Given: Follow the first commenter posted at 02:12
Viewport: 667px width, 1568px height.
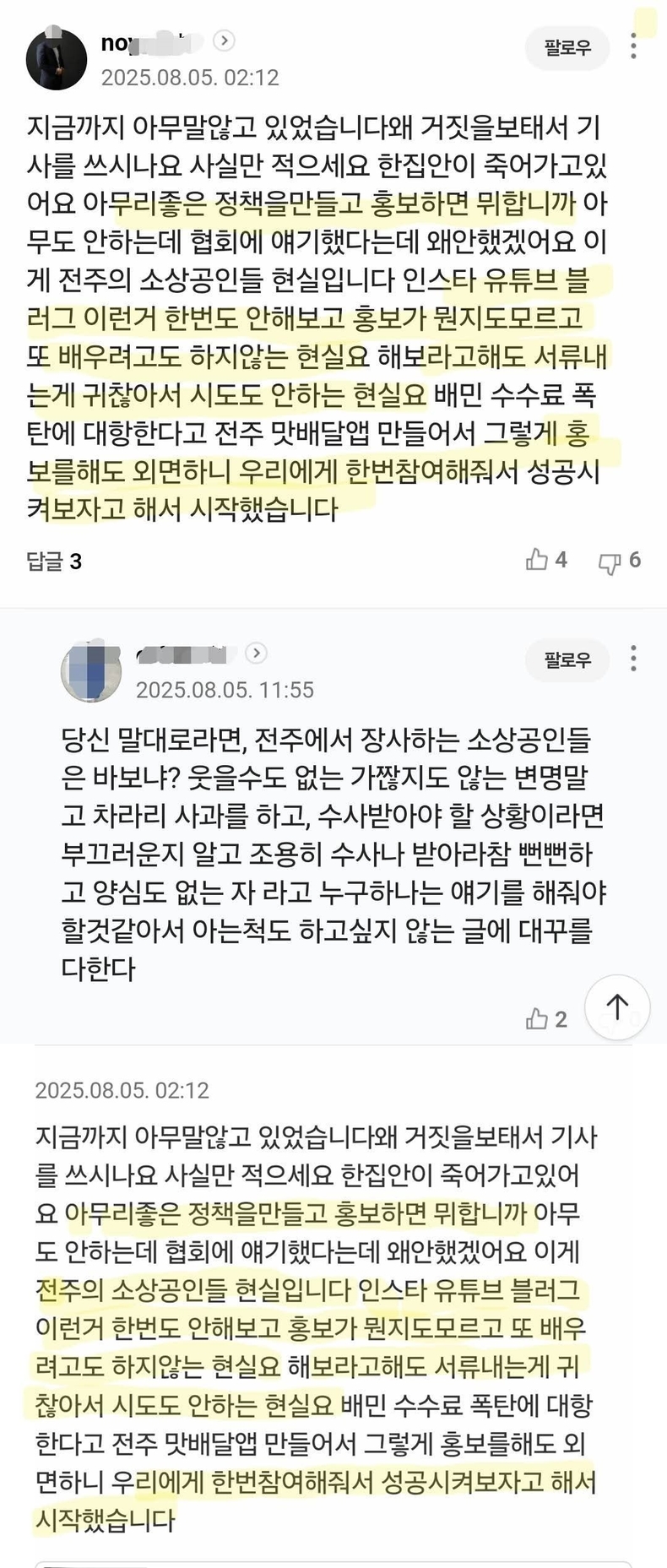Looking at the screenshot, I should click(567, 47).
